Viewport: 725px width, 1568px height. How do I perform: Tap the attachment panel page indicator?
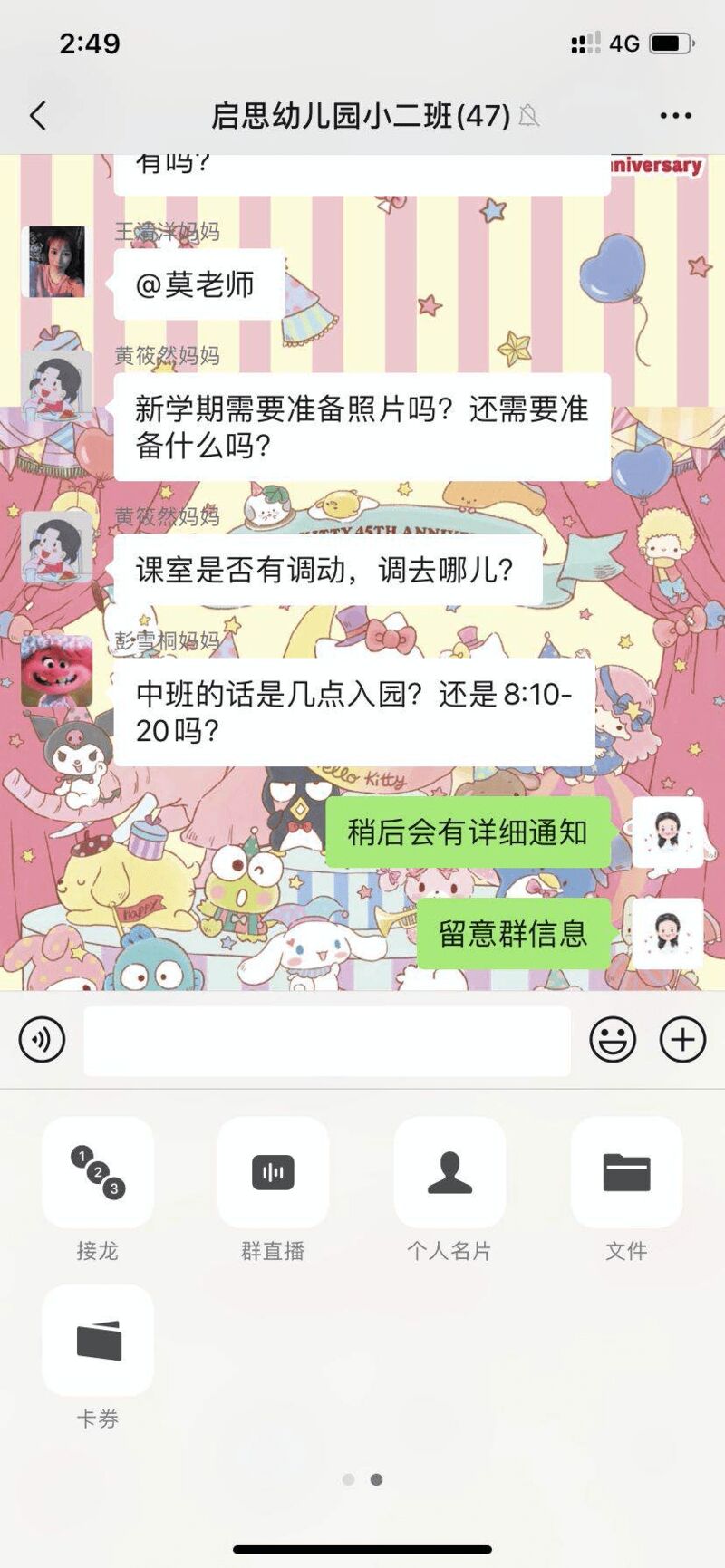coord(362,1479)
